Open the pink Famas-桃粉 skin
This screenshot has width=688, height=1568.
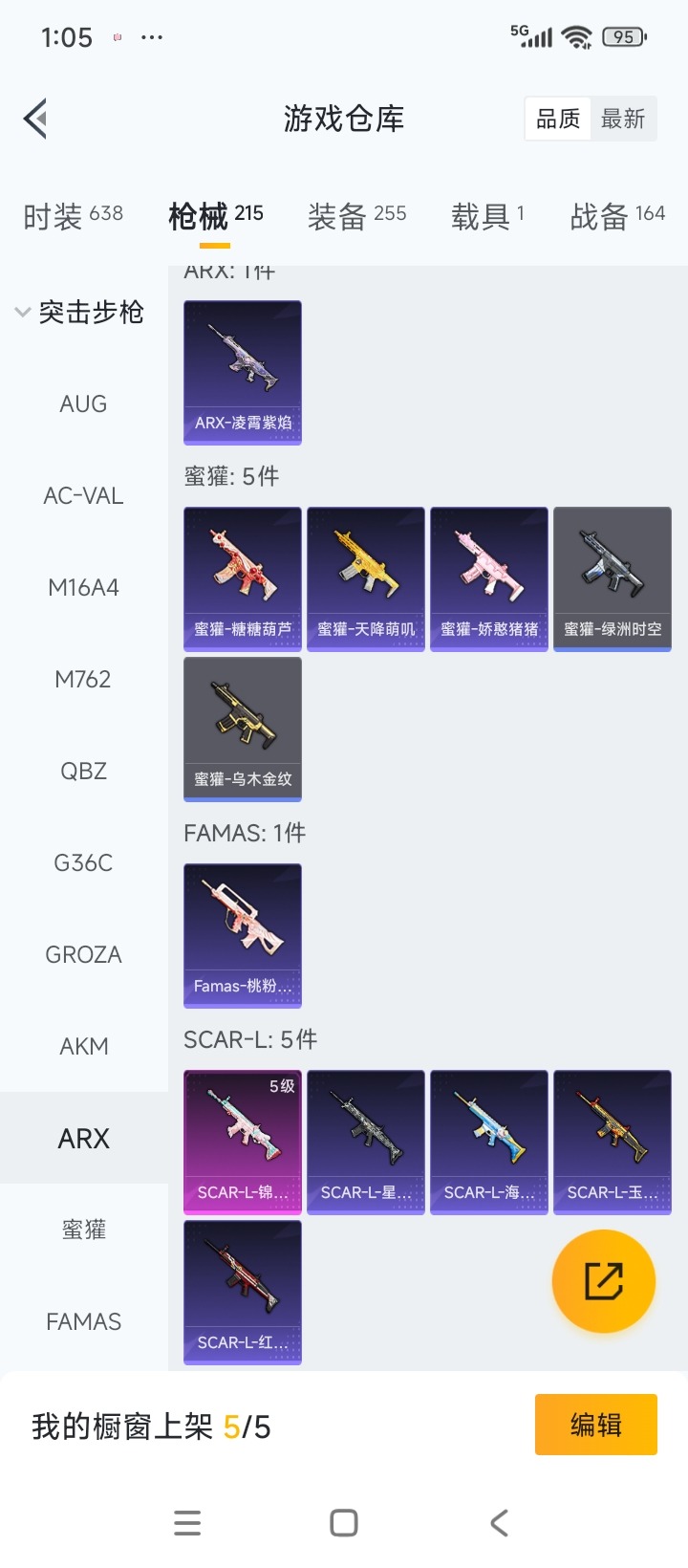coord(243,935)
